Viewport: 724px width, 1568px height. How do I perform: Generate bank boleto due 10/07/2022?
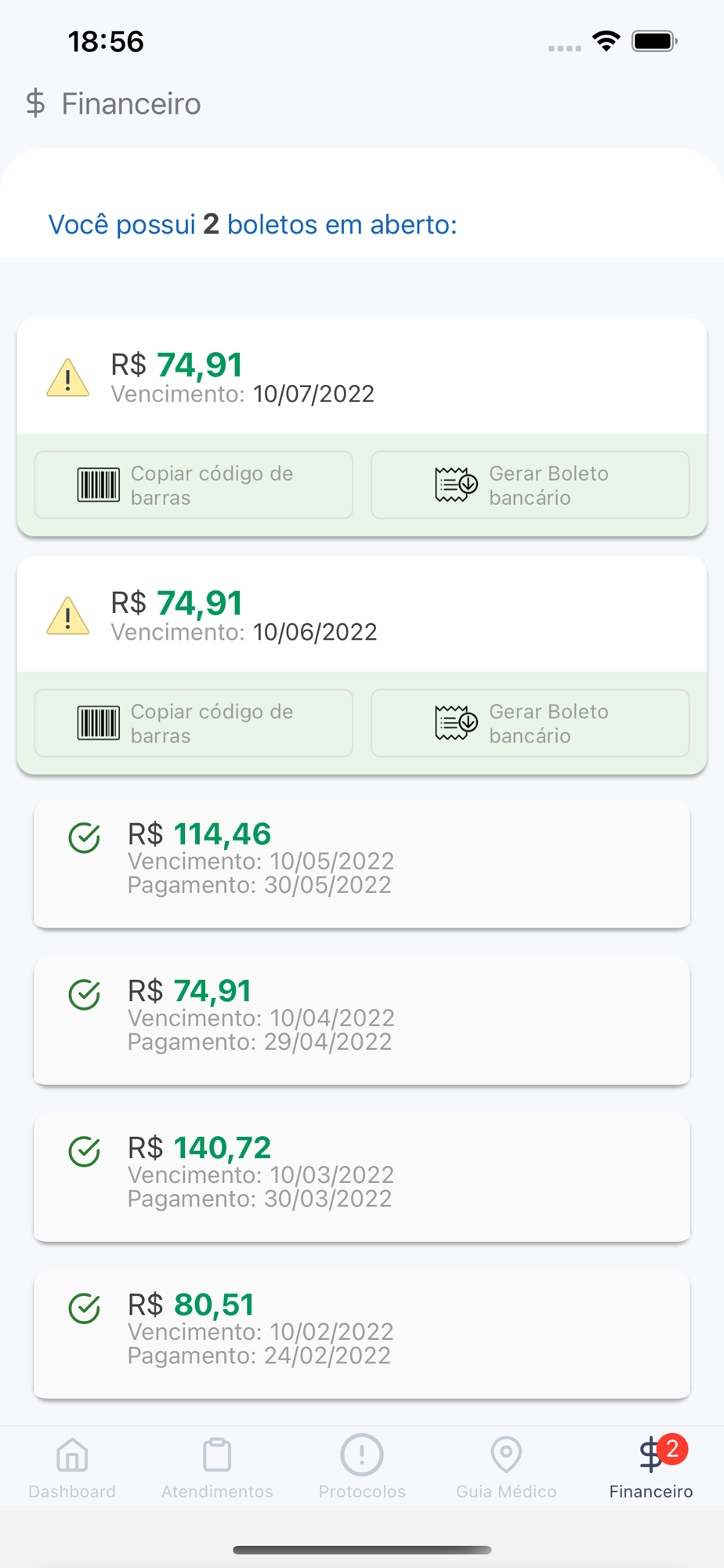coord(530,485)
